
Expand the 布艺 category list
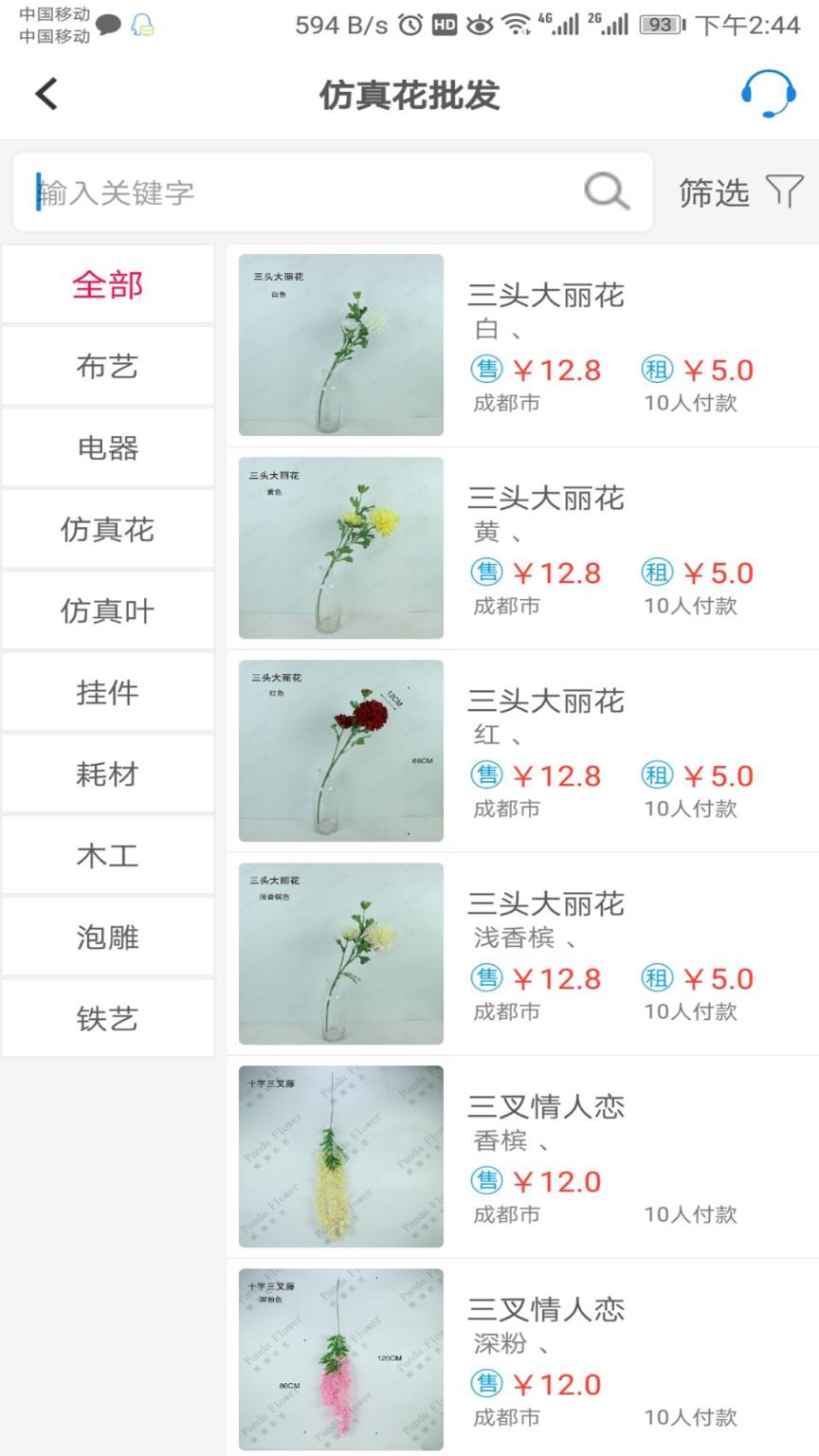[x=107, y=365]
